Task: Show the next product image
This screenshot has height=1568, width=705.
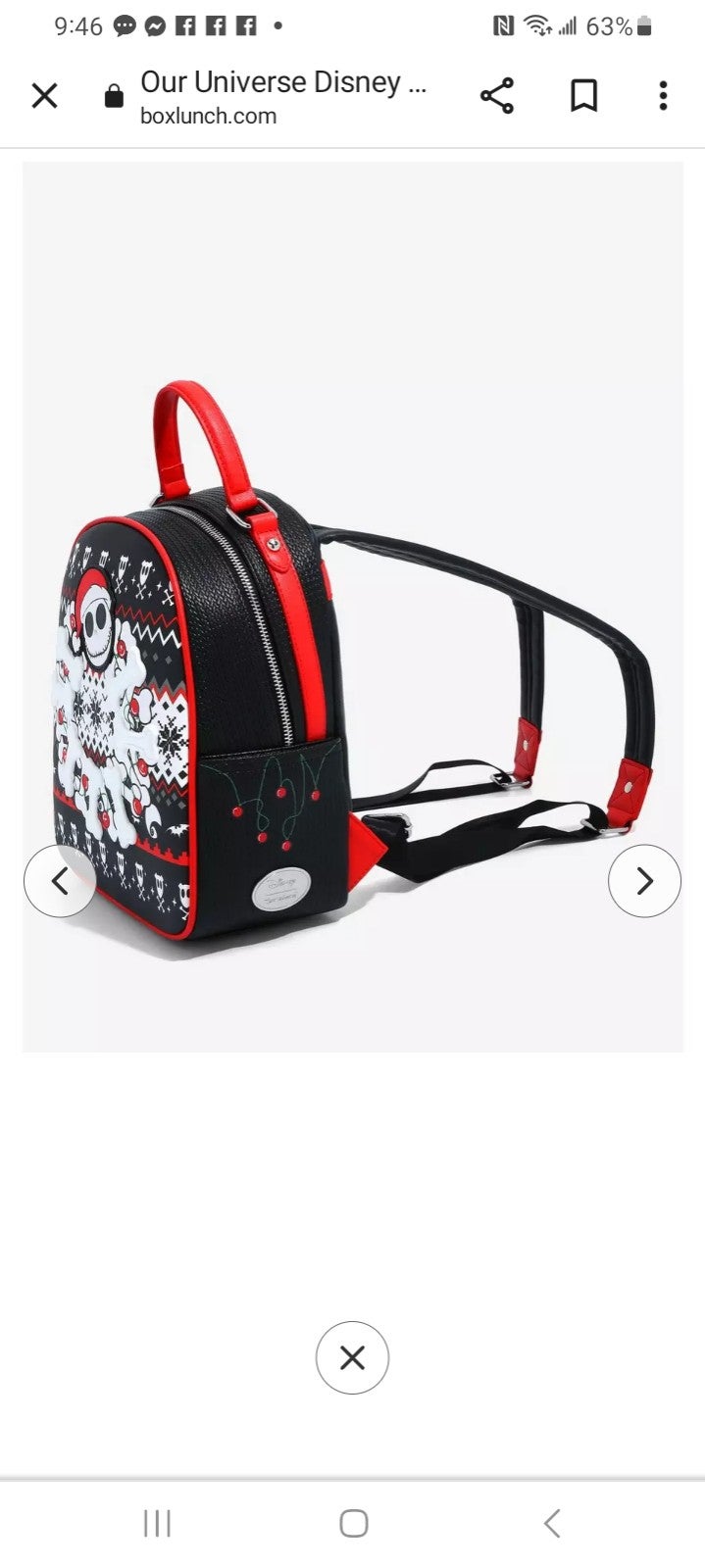Action: (644, 881)
